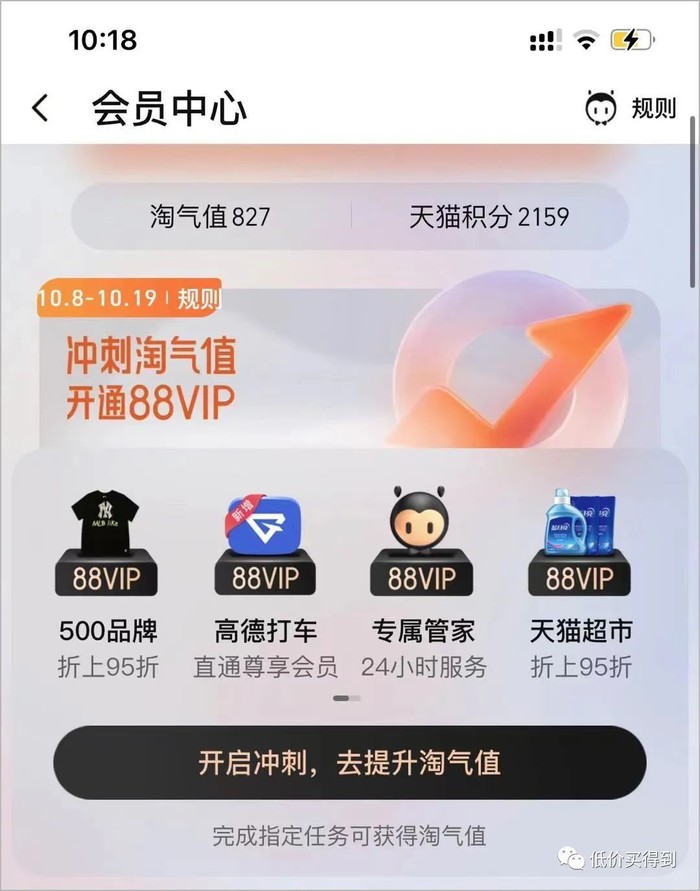Open the 规则 page in top bar
Image resolution: width=700 pixels, height=891 pixels.
[x=631, y=108]
